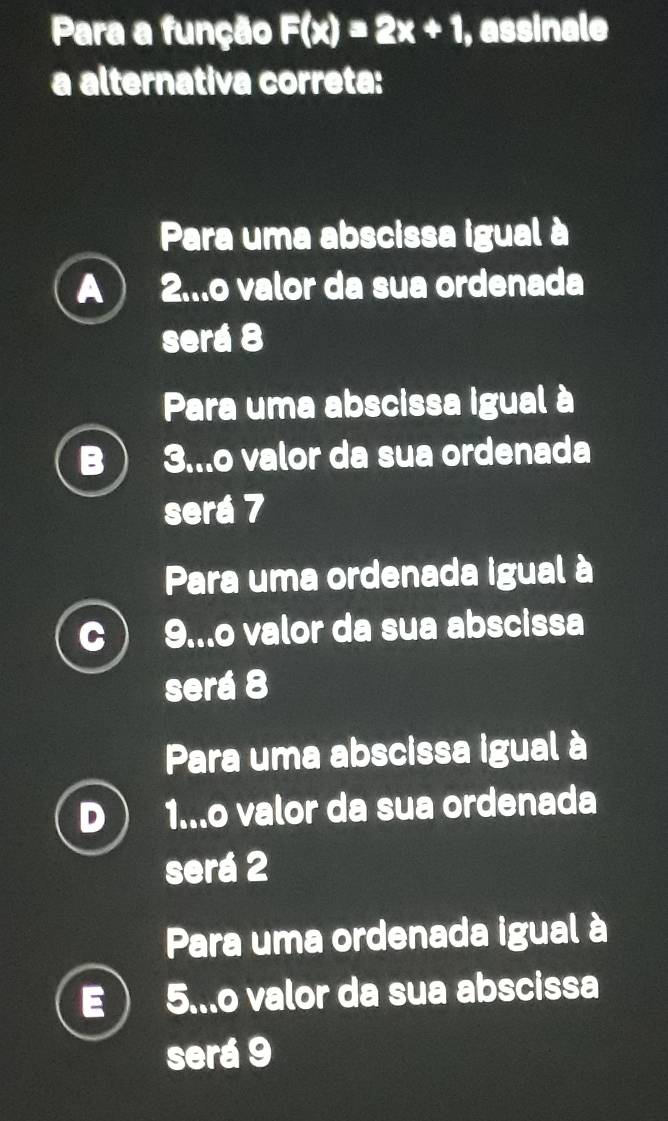This screenshot has width=668, height=1121.
Task: Select alternative A, ordenada será 8
Action: click(92, 289)
